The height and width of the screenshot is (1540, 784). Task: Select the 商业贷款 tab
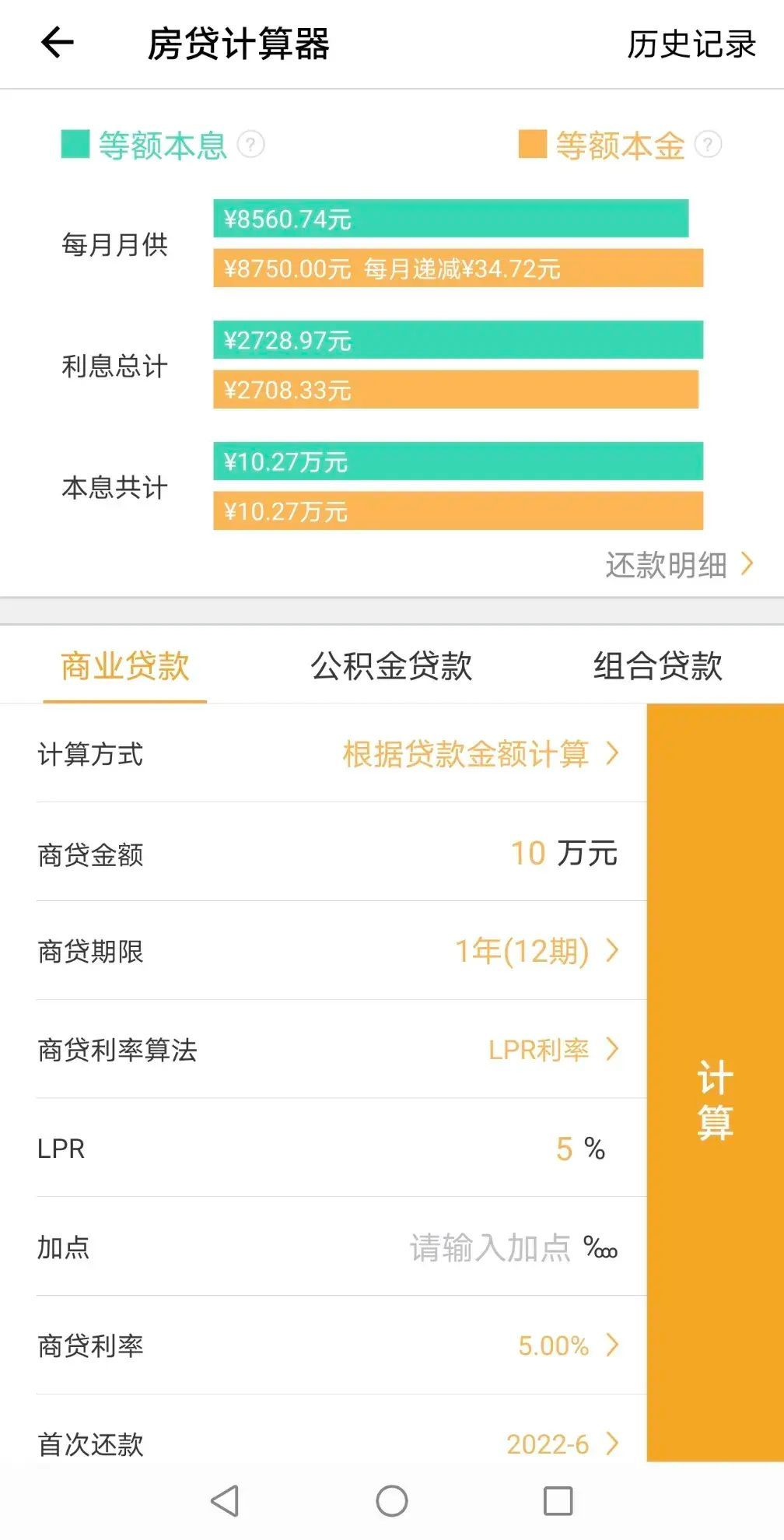124,667
